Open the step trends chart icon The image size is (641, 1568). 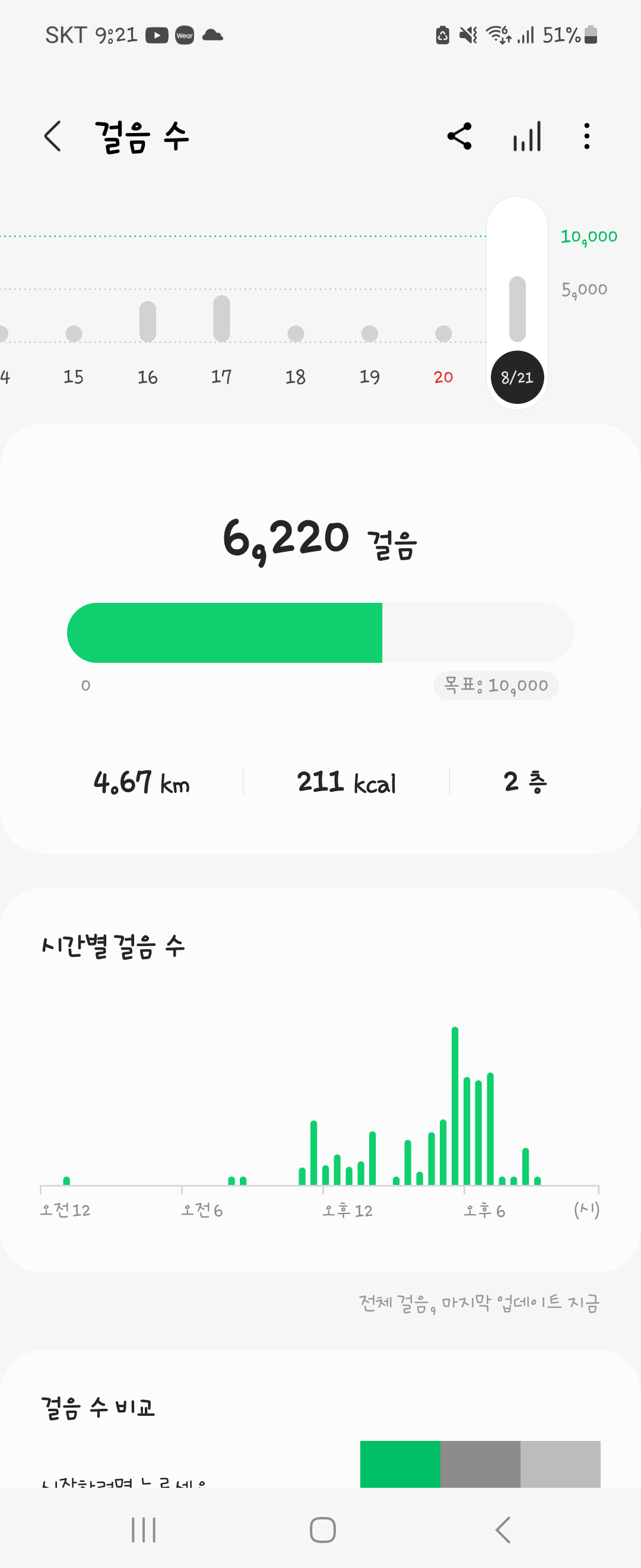[526, 136]
